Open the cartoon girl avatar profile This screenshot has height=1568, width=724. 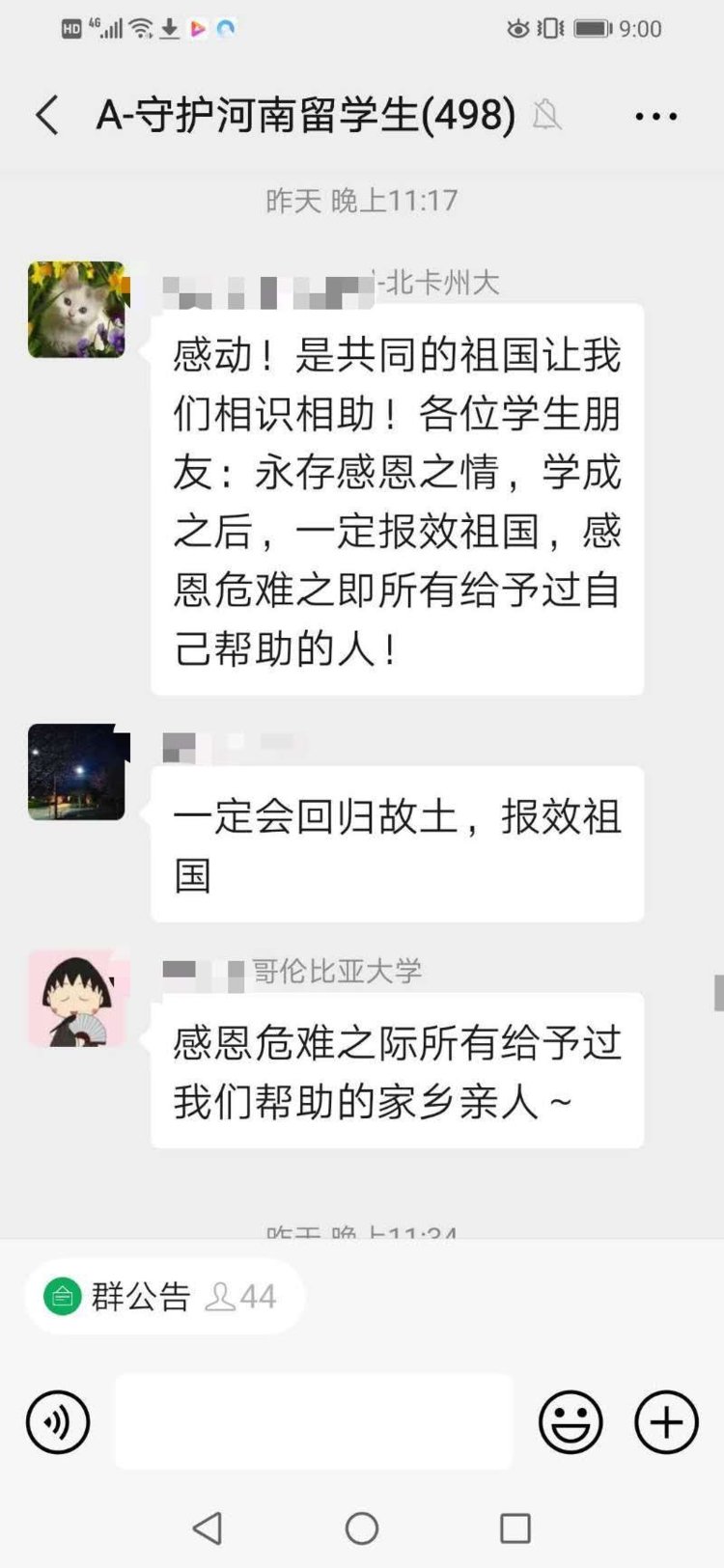(x=77, y=998)
